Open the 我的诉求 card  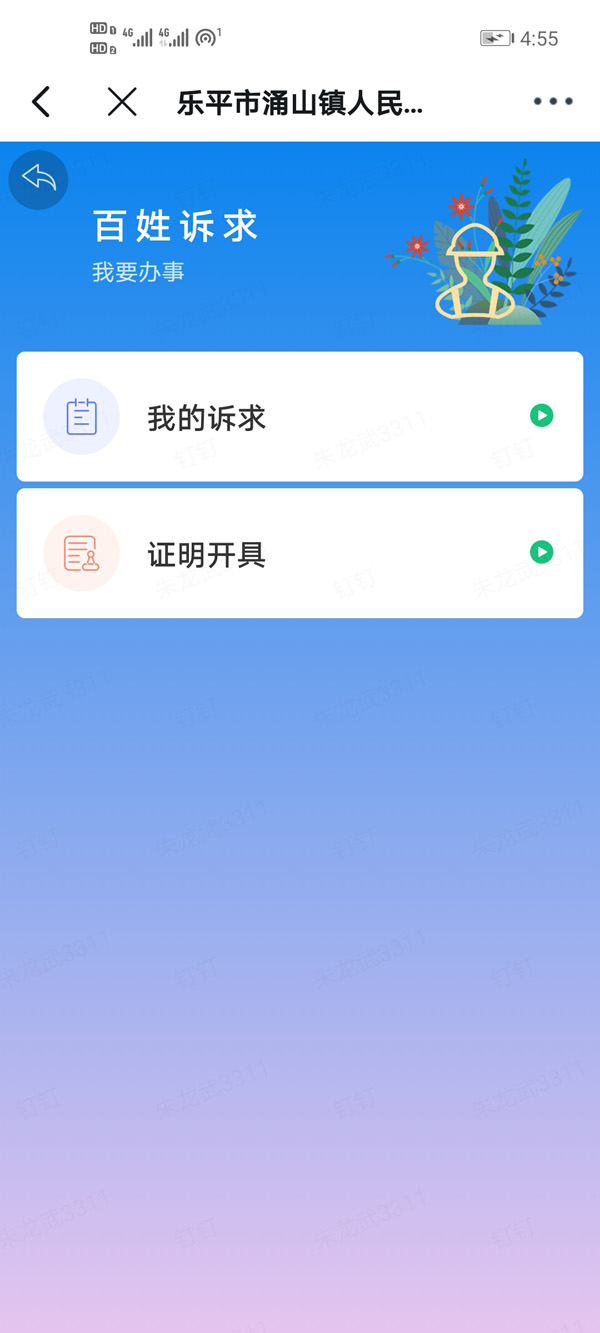coord(300,416)
